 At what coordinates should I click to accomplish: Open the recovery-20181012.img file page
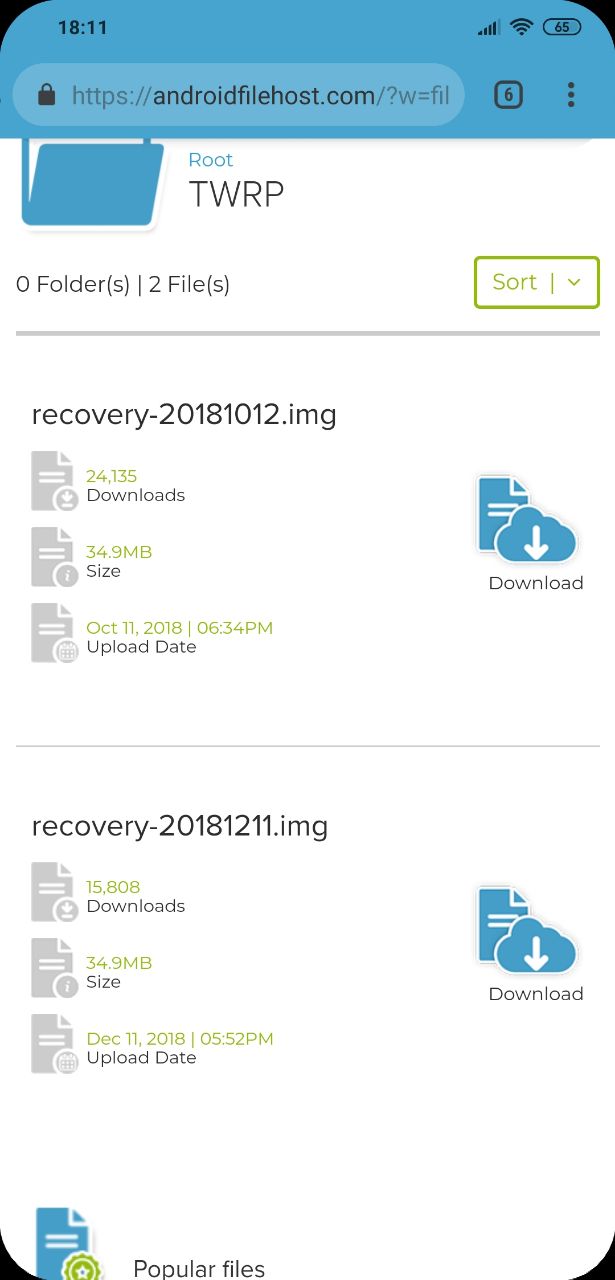click(x=184, y=414)
